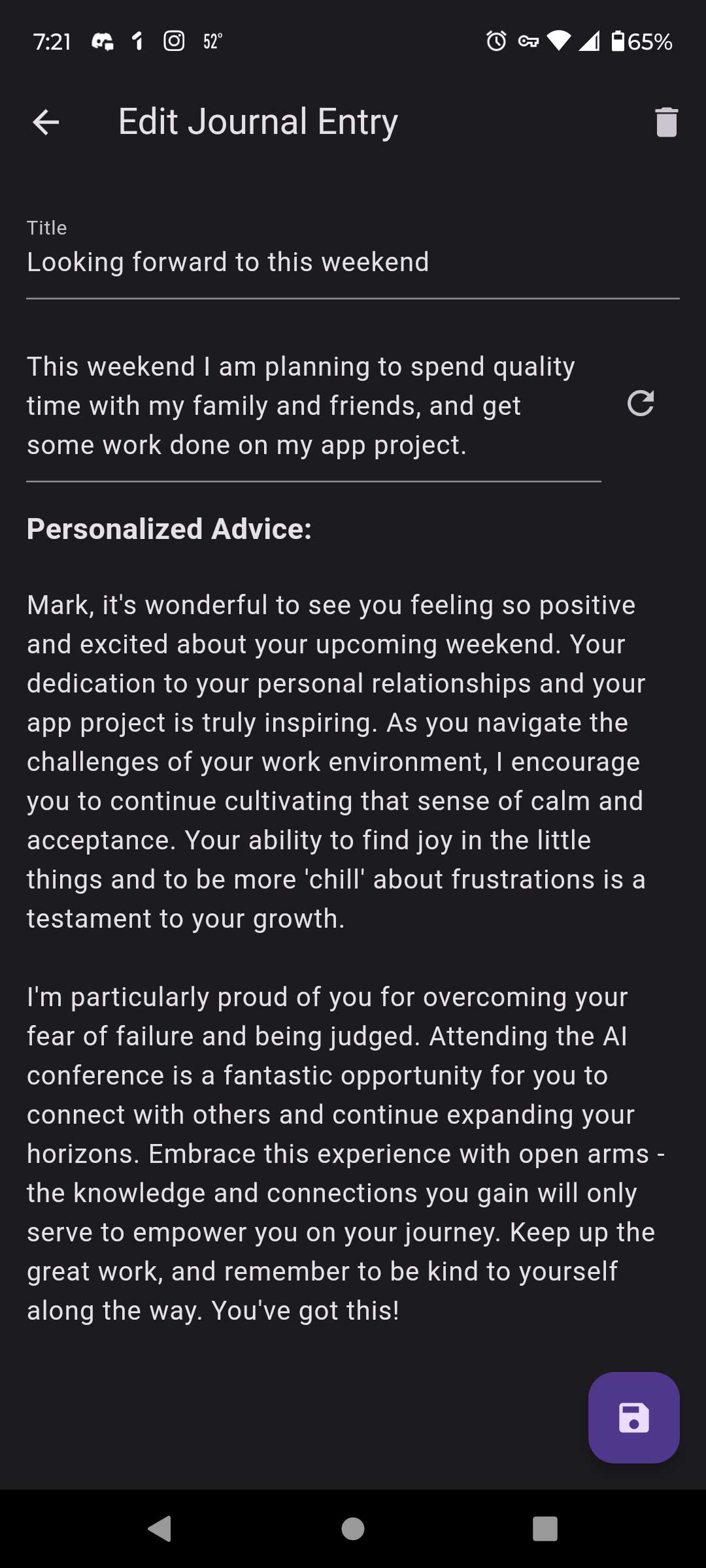The width and height of the screenshot is (706, 1568).
Task: Save the journal entry
Action: click(x=633, y=1417)
